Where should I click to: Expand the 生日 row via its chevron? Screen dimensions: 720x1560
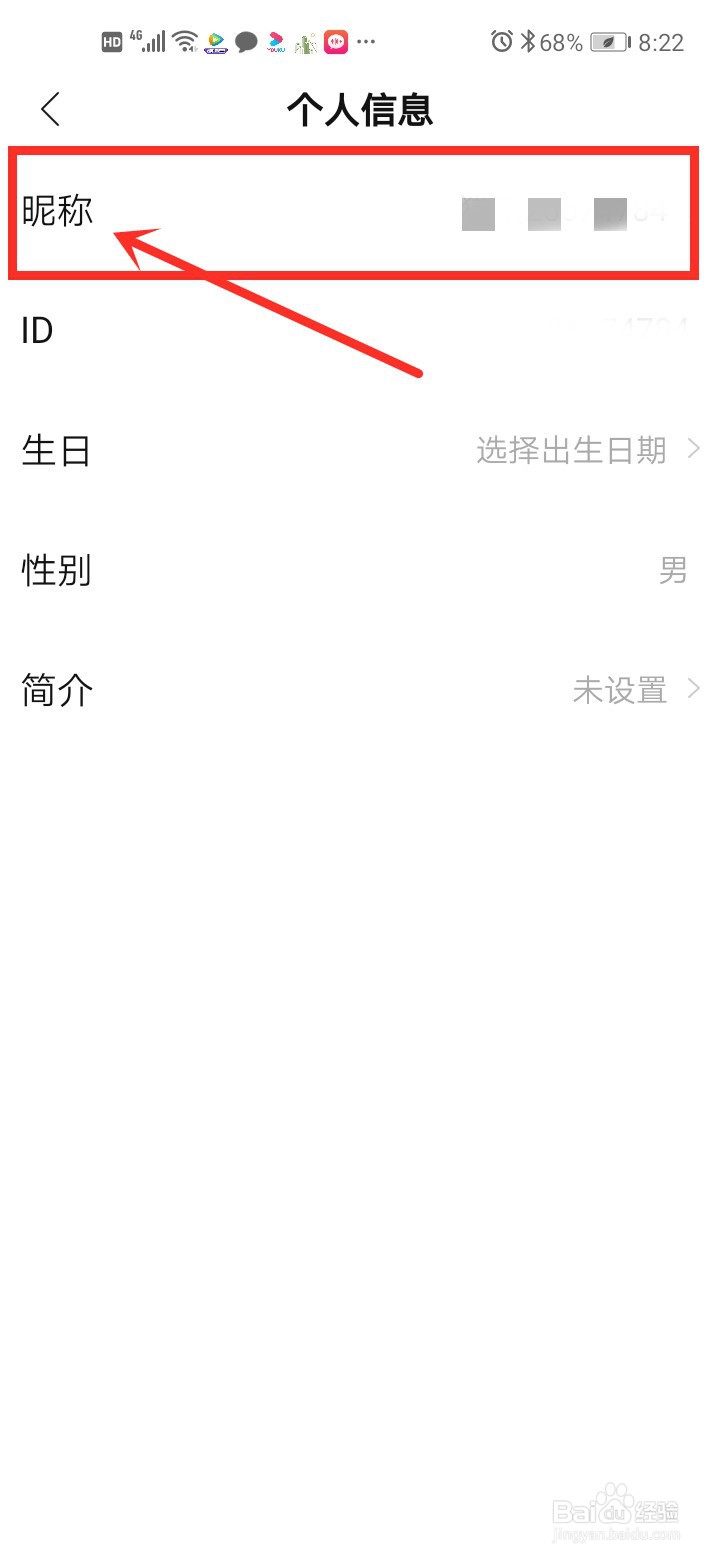[x=694, y=449]
